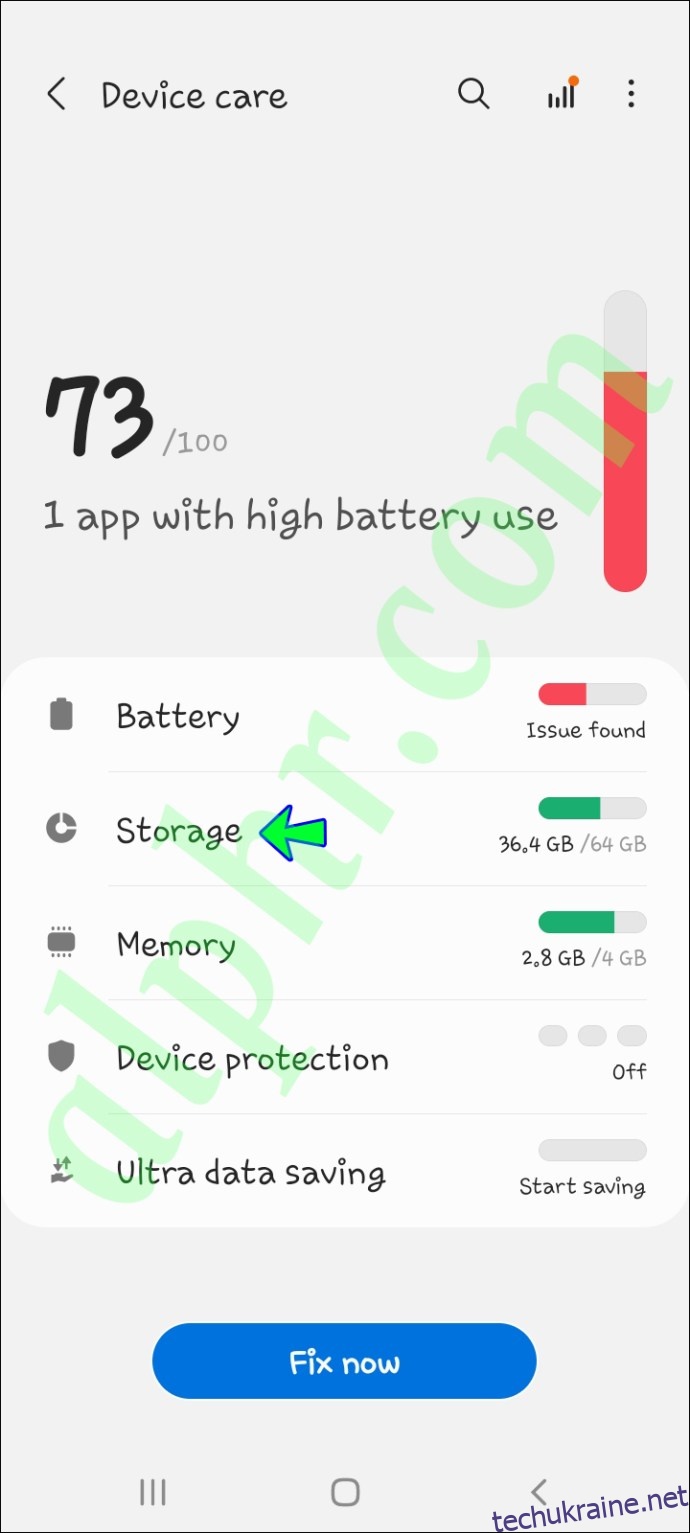Open the overflow menu
This screenshot has height=1533, width=690.
click(x=630, y=94)
